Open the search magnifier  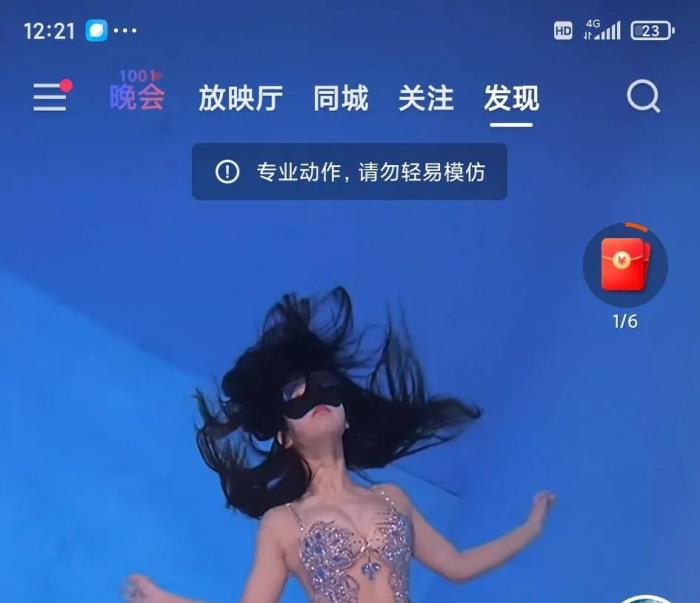643,97
